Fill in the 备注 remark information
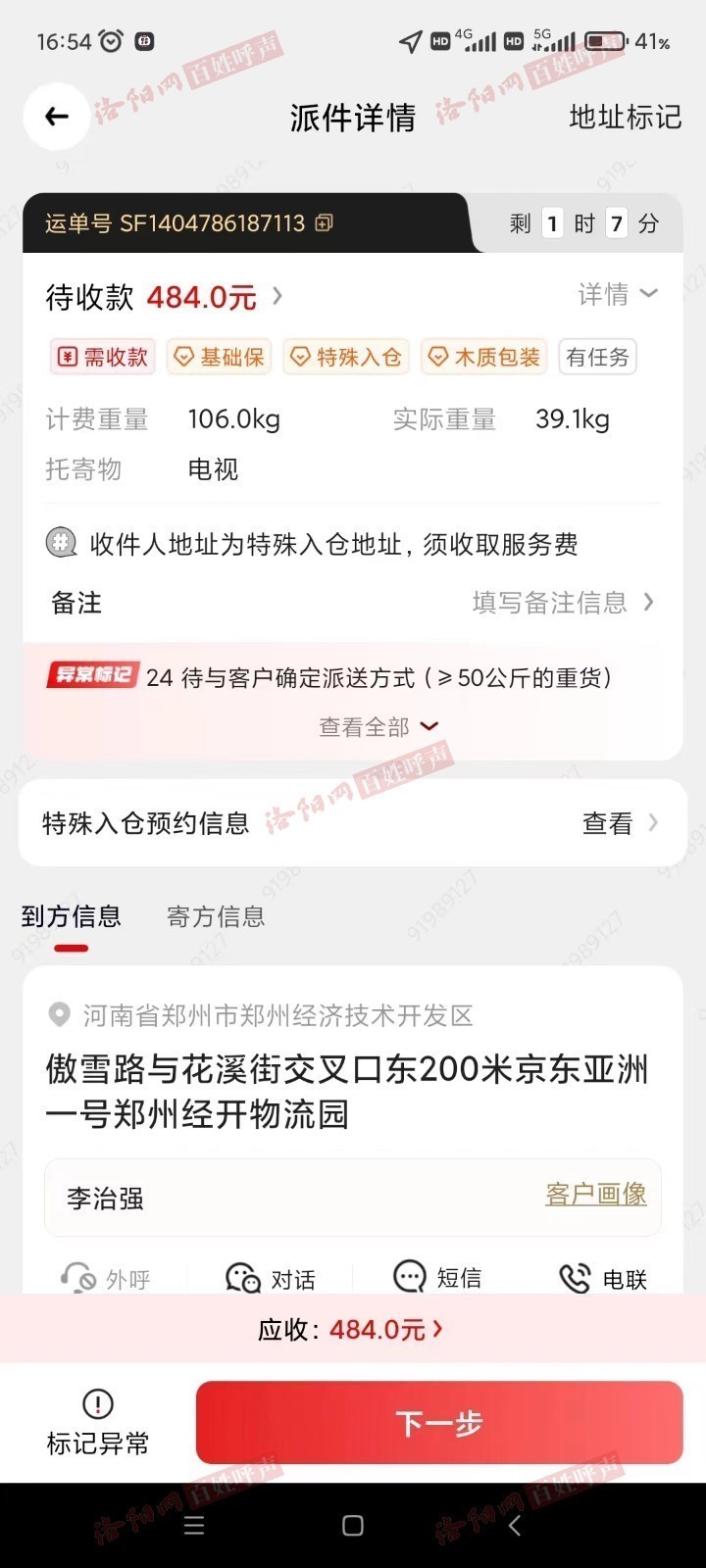 562,603
